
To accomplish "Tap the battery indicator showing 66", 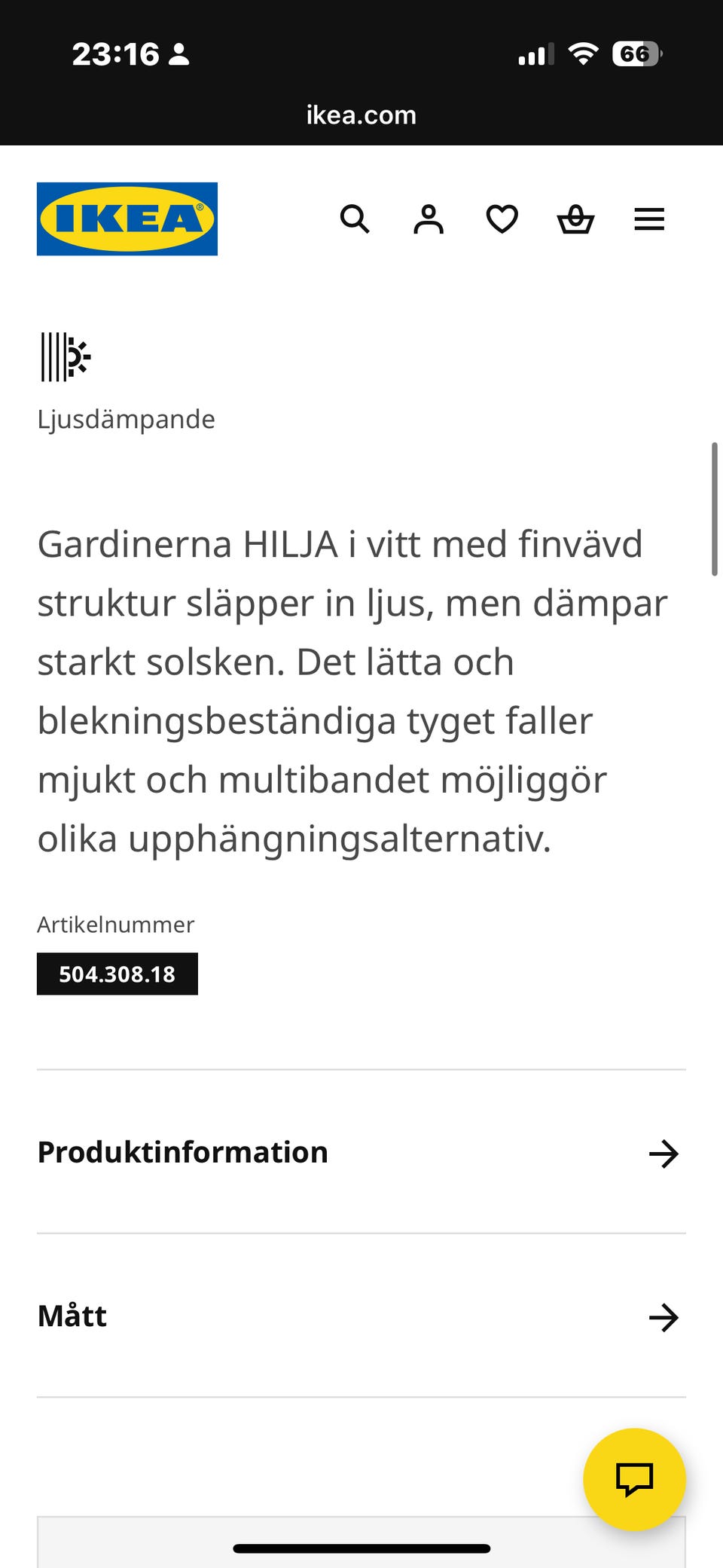I will (635, 53).
